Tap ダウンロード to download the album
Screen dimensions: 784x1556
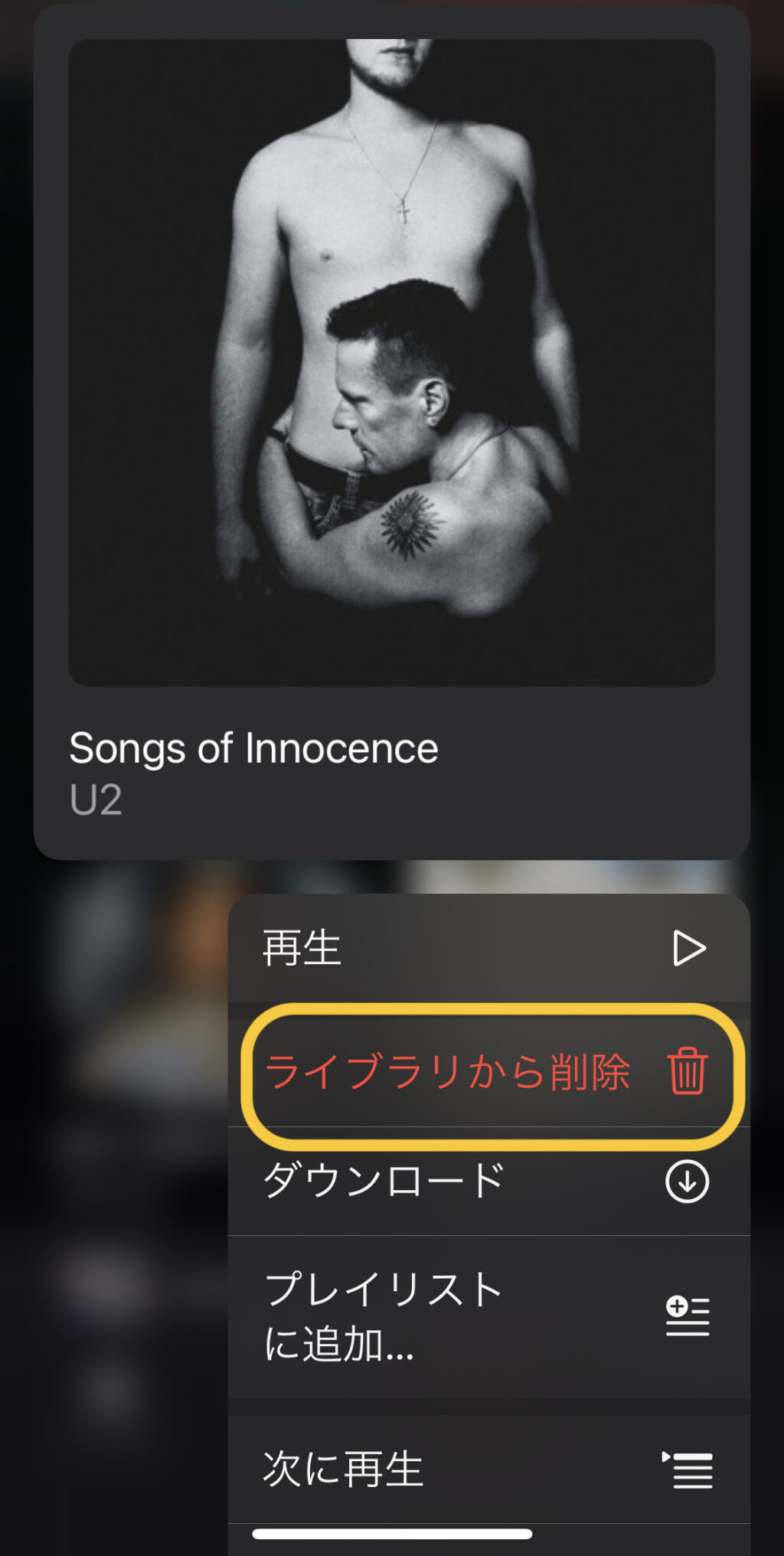[x=488, y=1181]
